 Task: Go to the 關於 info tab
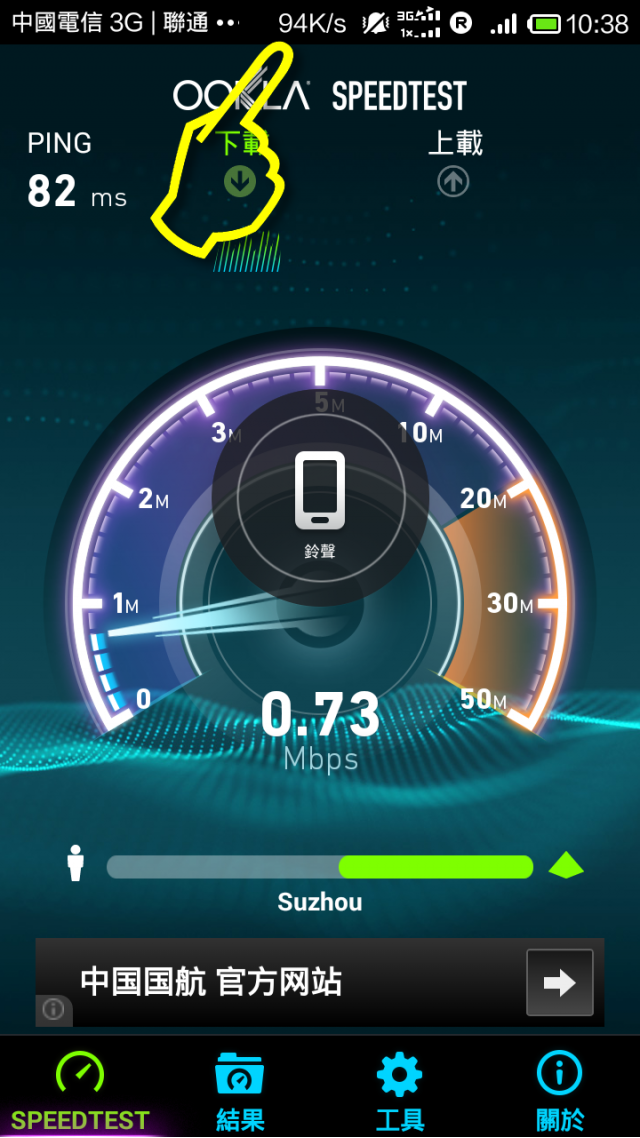(x=559, y=1089)
